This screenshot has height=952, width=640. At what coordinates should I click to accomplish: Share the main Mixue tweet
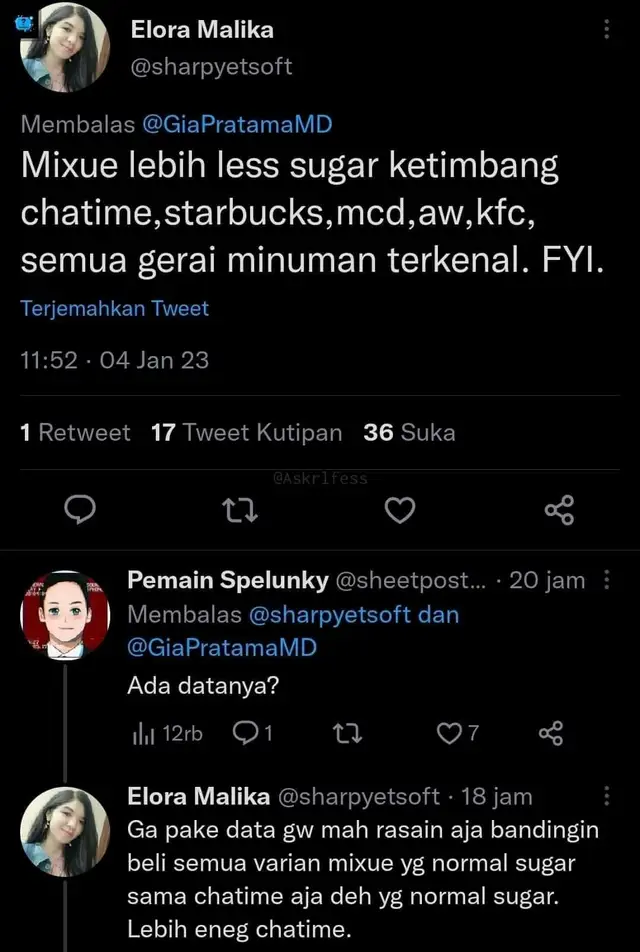[x=559, y=512]
